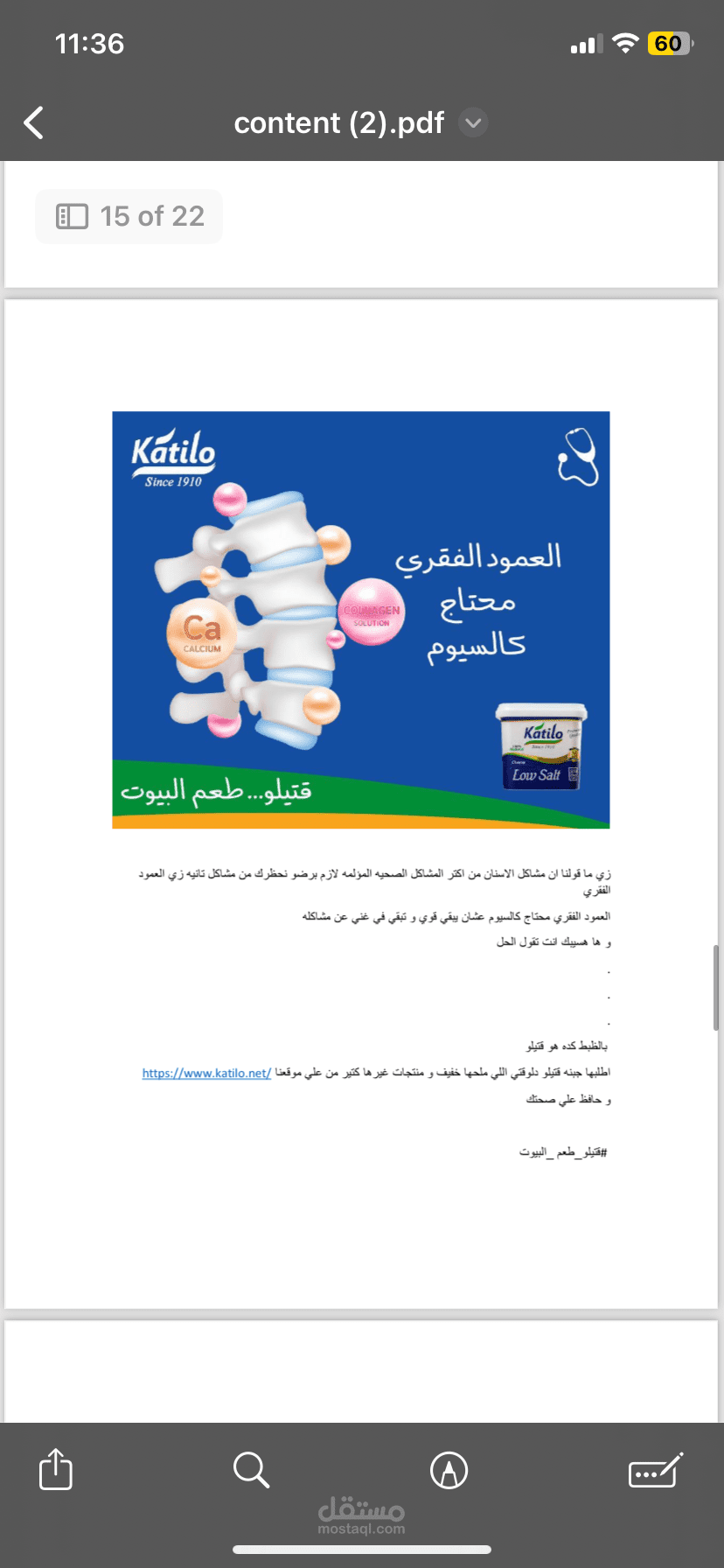Search within the PDF document
This screenshot has height=1568, width=724.
click(252, 1470)
